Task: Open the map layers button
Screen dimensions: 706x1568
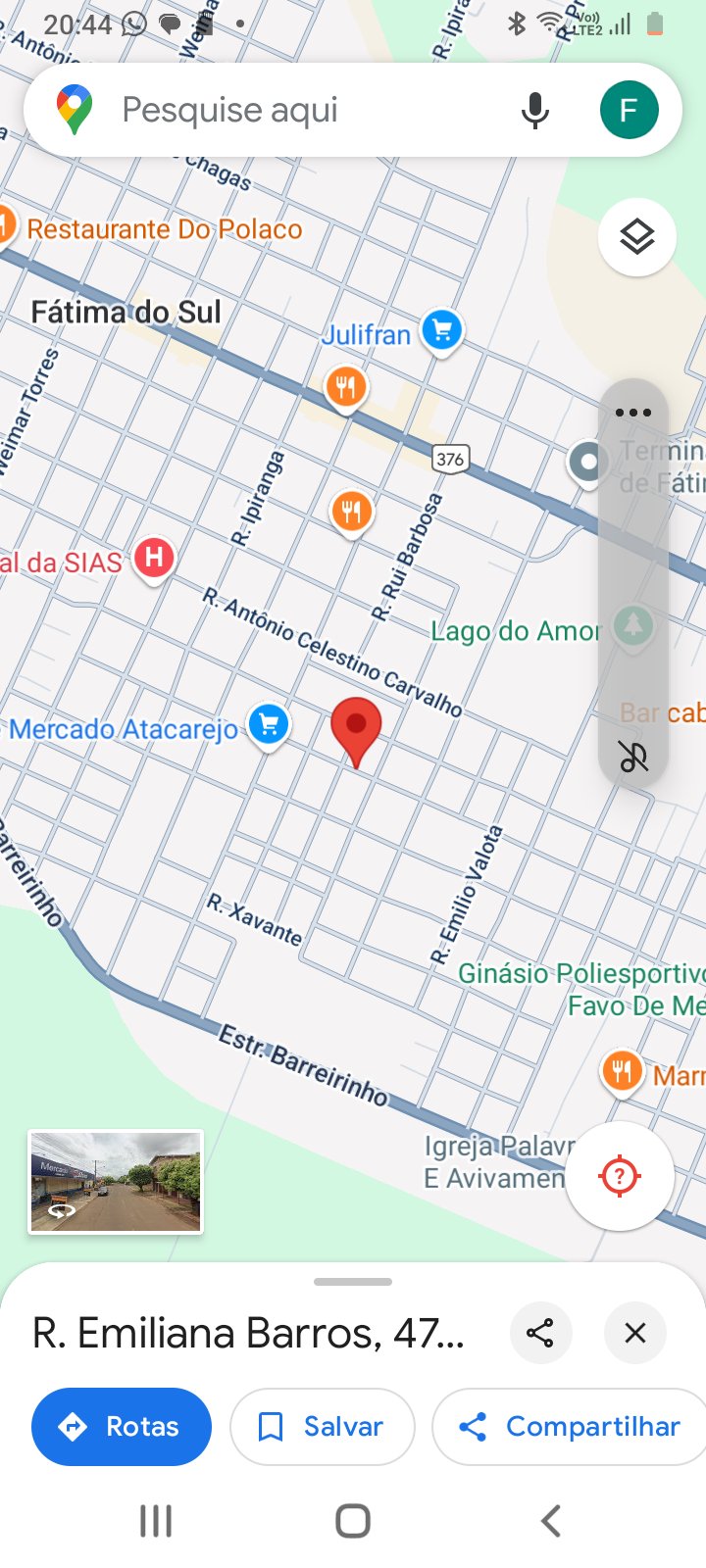Action: pos(637,237)
